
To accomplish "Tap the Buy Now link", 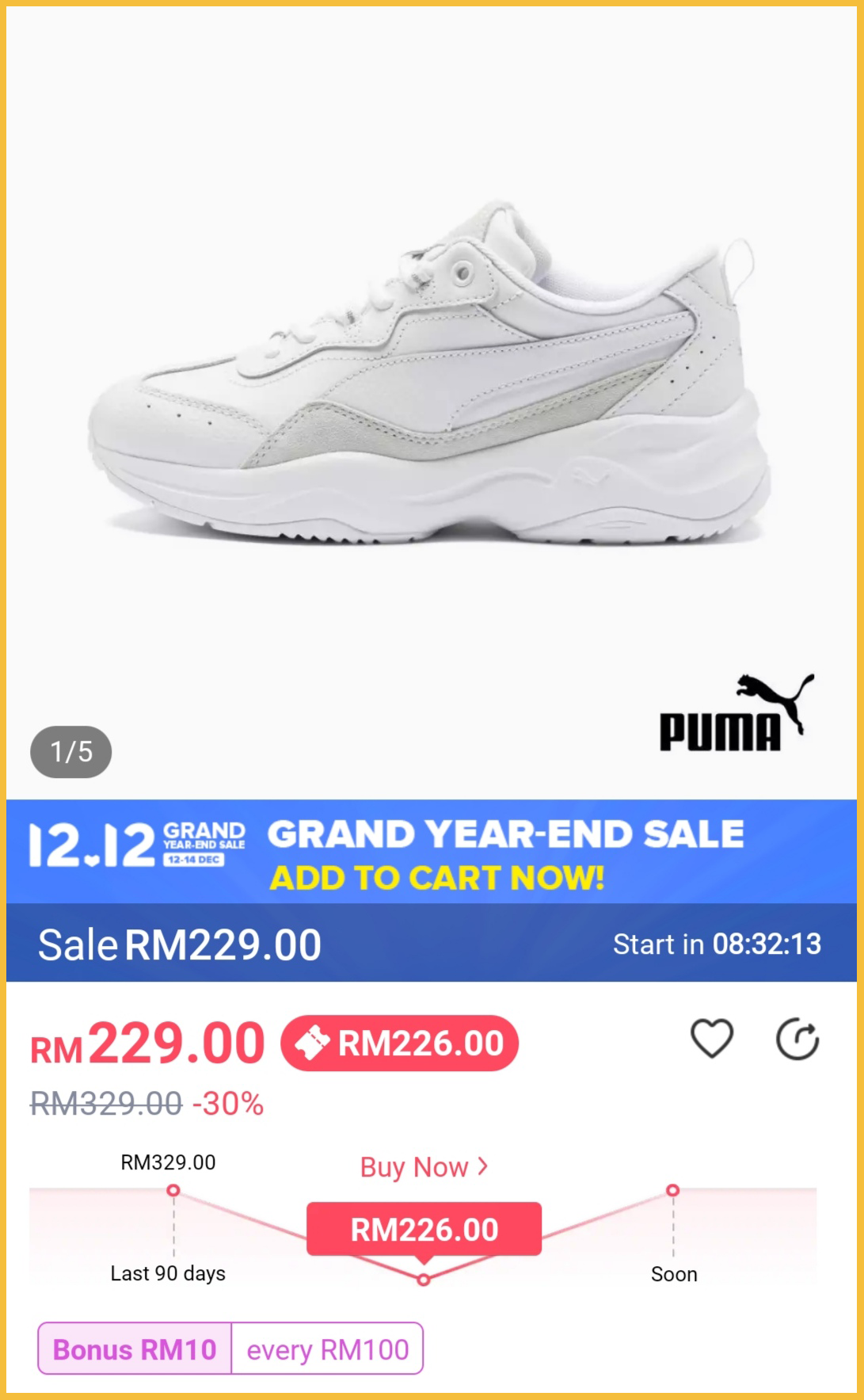I will pyautogui.click(x=424, y=1167).
